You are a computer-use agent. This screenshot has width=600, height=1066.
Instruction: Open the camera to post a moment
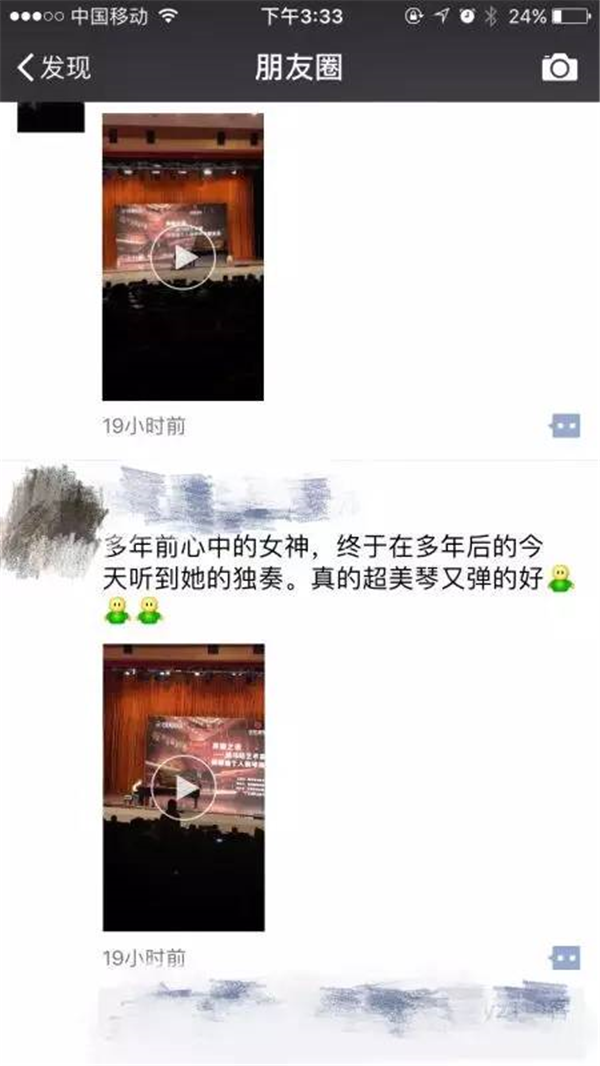[559, 67]
